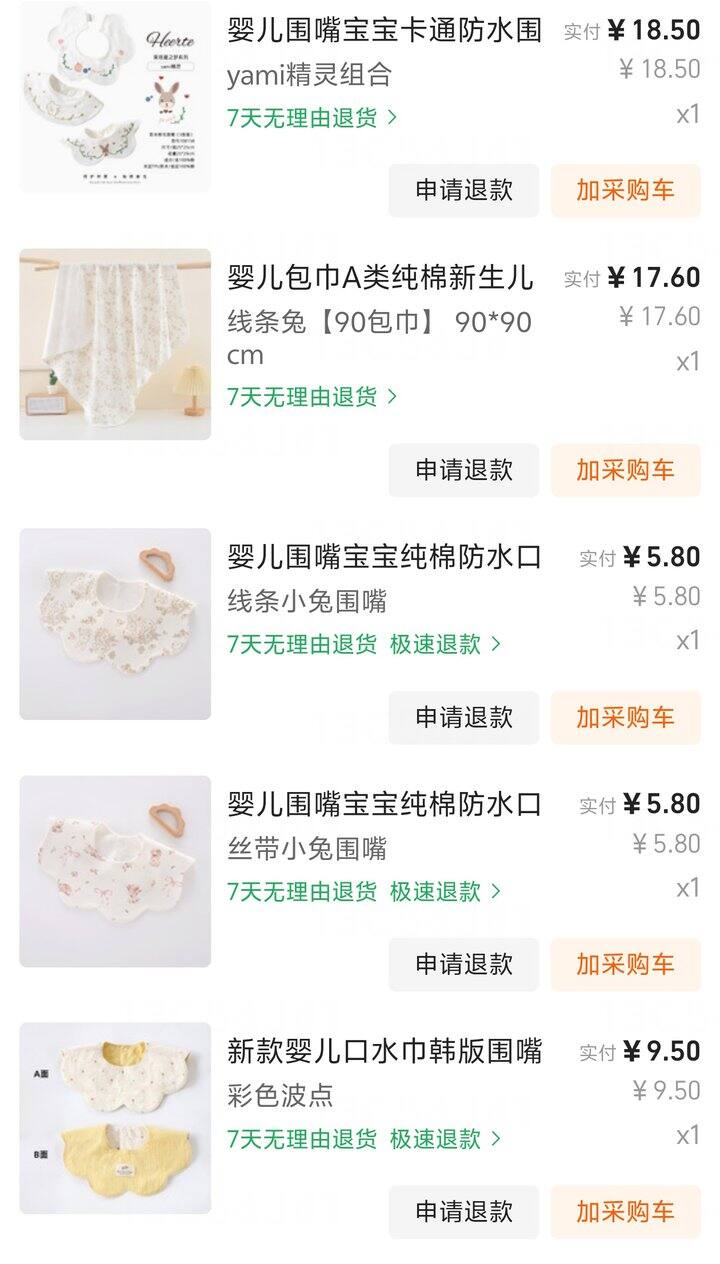Add 彩色波点 bib to 采购车
The height and width of the screenshot is (1264, 720).
click(x=625, y=1212)
